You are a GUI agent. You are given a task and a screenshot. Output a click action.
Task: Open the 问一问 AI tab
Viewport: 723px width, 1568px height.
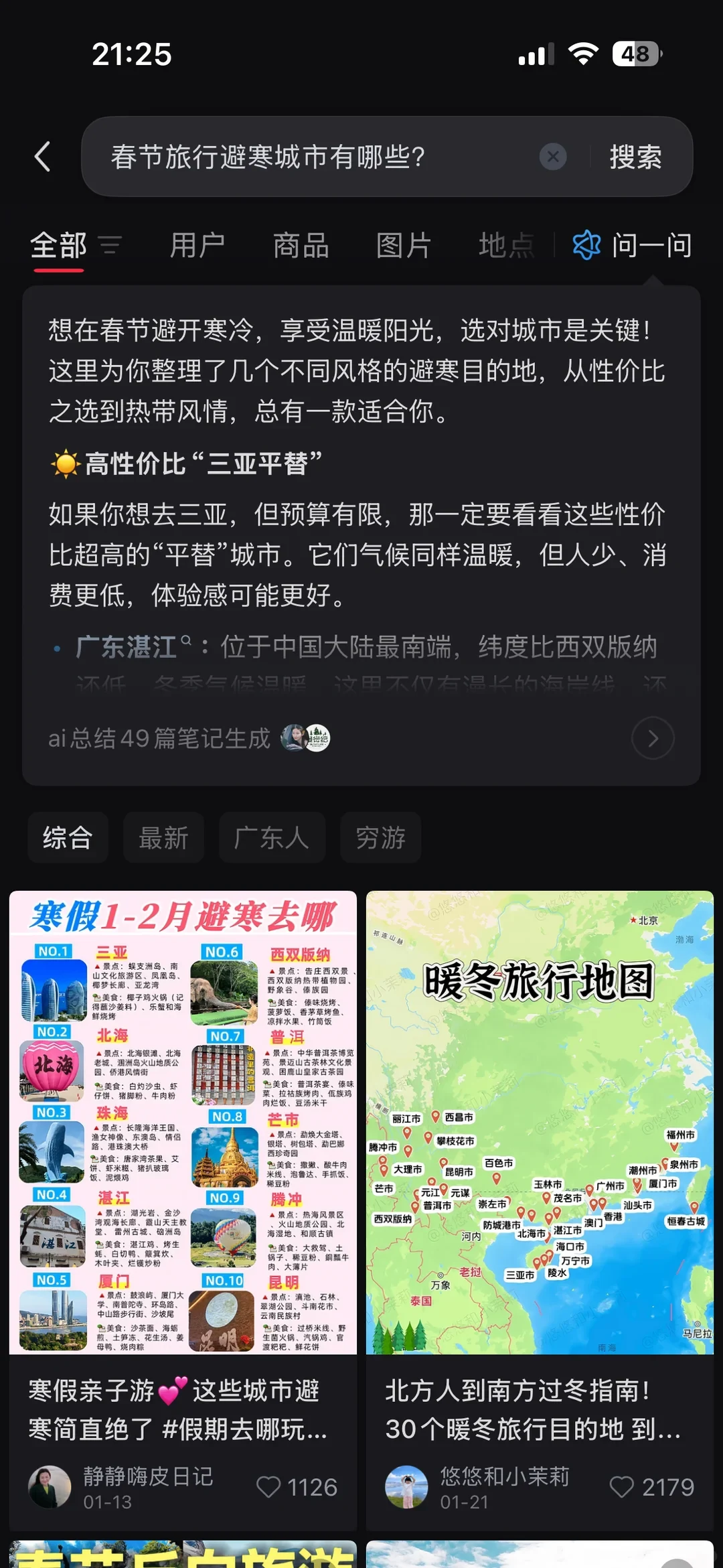click(633, 245)
